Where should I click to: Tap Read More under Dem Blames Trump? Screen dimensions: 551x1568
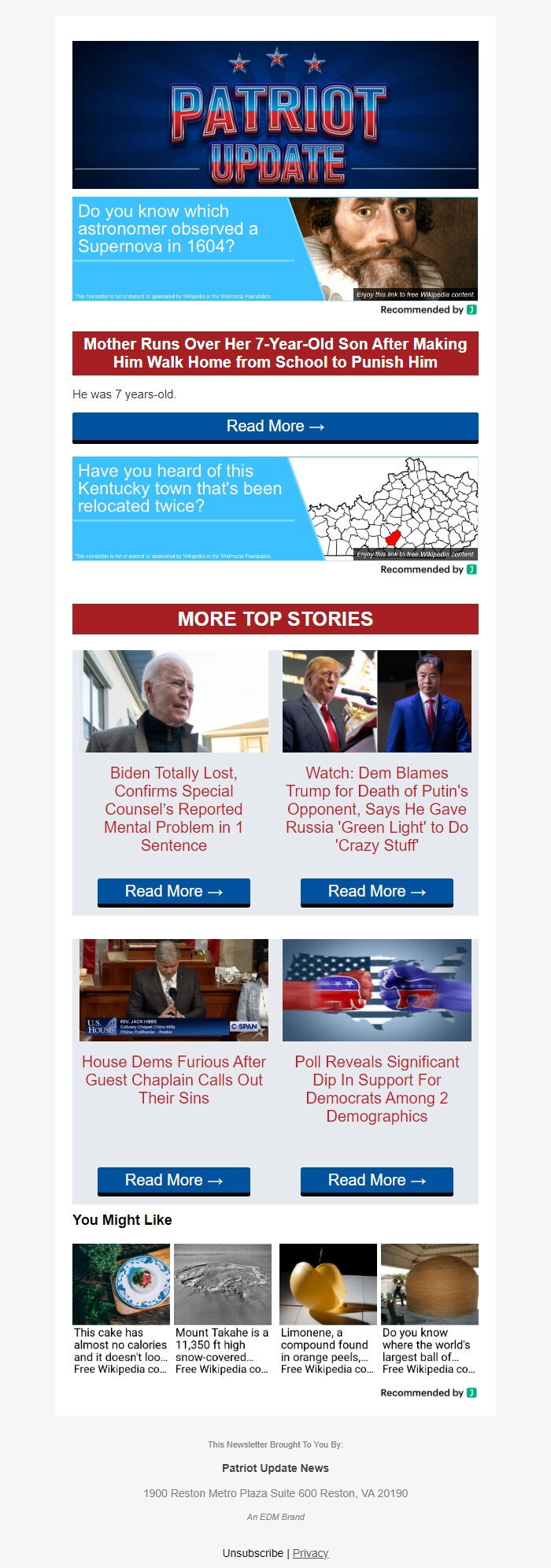point(376,892)
